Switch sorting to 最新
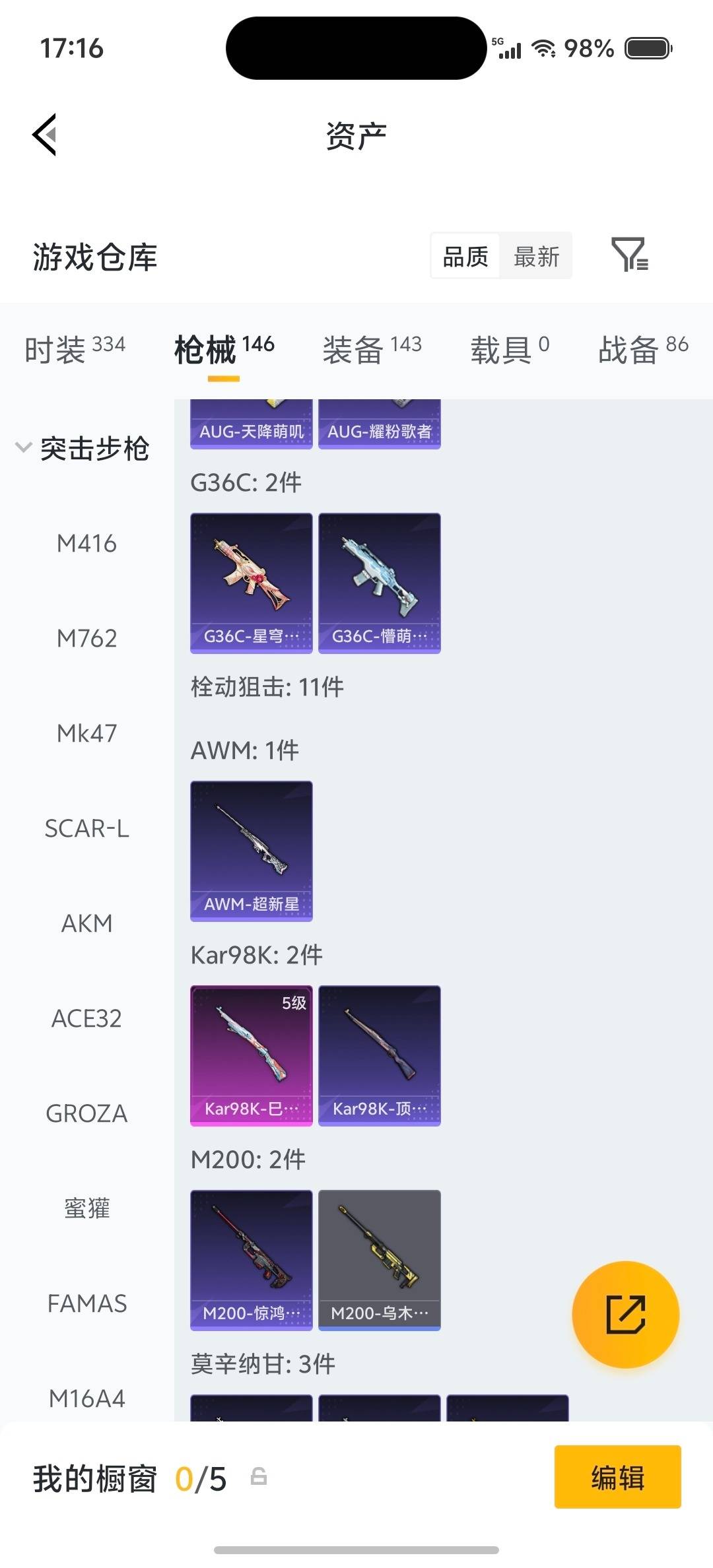 [537, 256]
